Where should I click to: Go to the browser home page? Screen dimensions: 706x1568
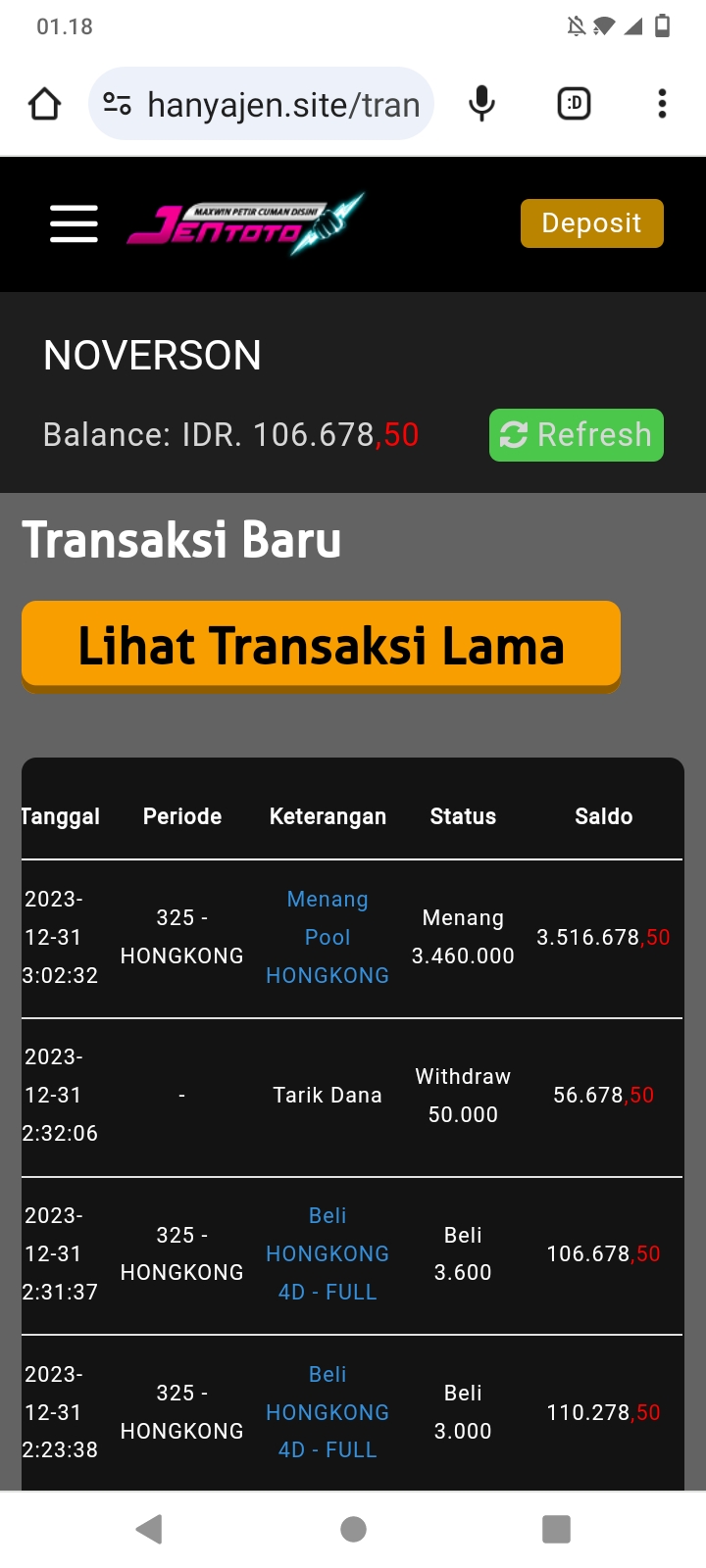(x=44, y=104)
